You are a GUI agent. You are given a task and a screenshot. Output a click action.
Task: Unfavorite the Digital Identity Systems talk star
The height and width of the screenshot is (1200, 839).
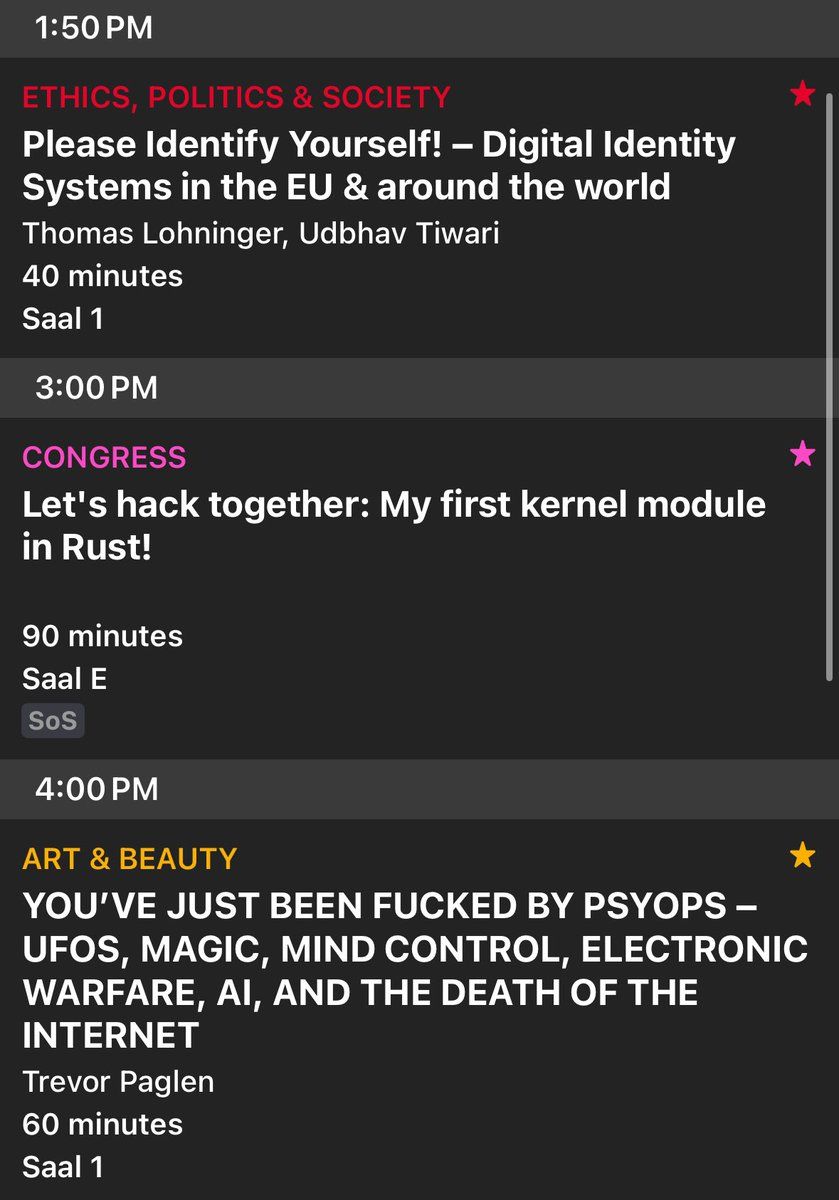(x=802, y=95)
